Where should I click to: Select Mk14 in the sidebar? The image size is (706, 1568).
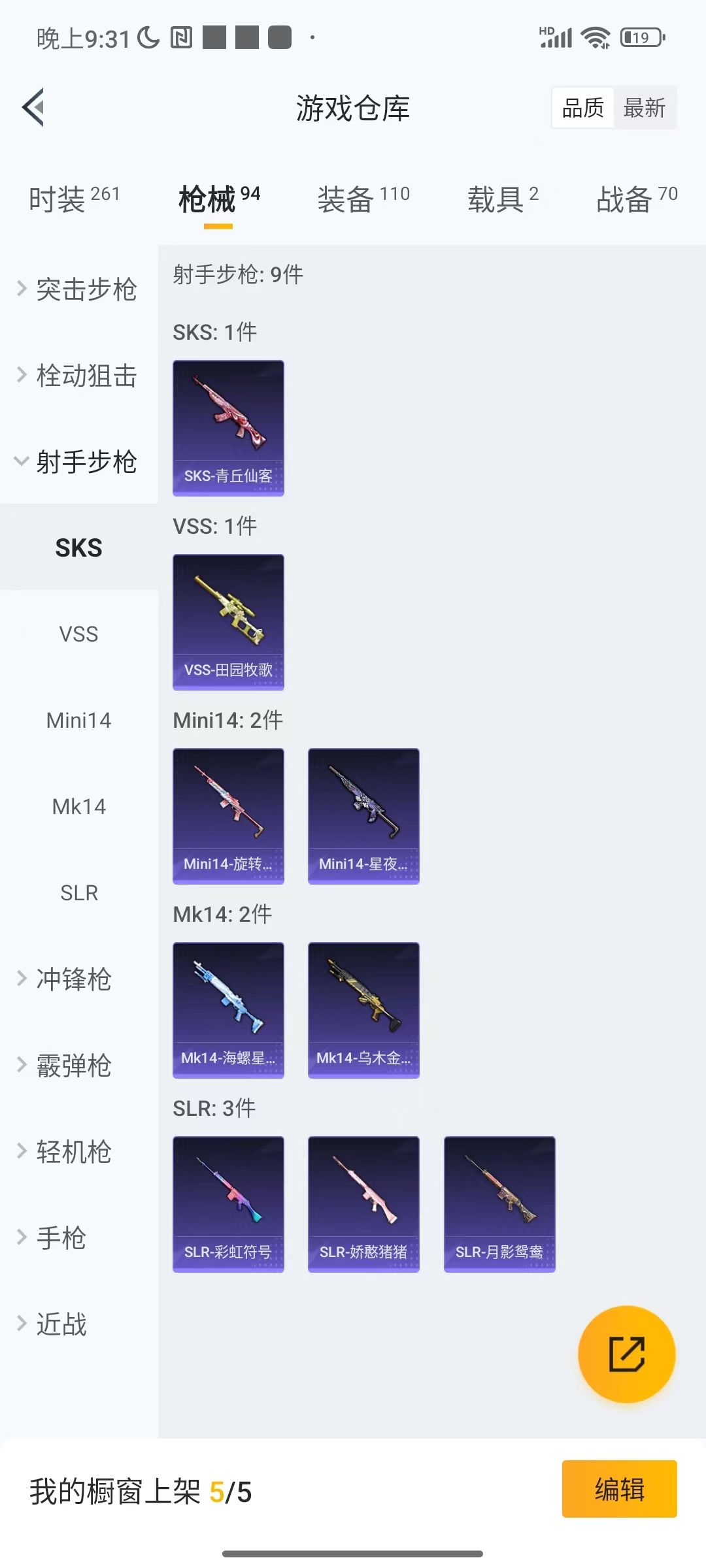pos(78,806)
